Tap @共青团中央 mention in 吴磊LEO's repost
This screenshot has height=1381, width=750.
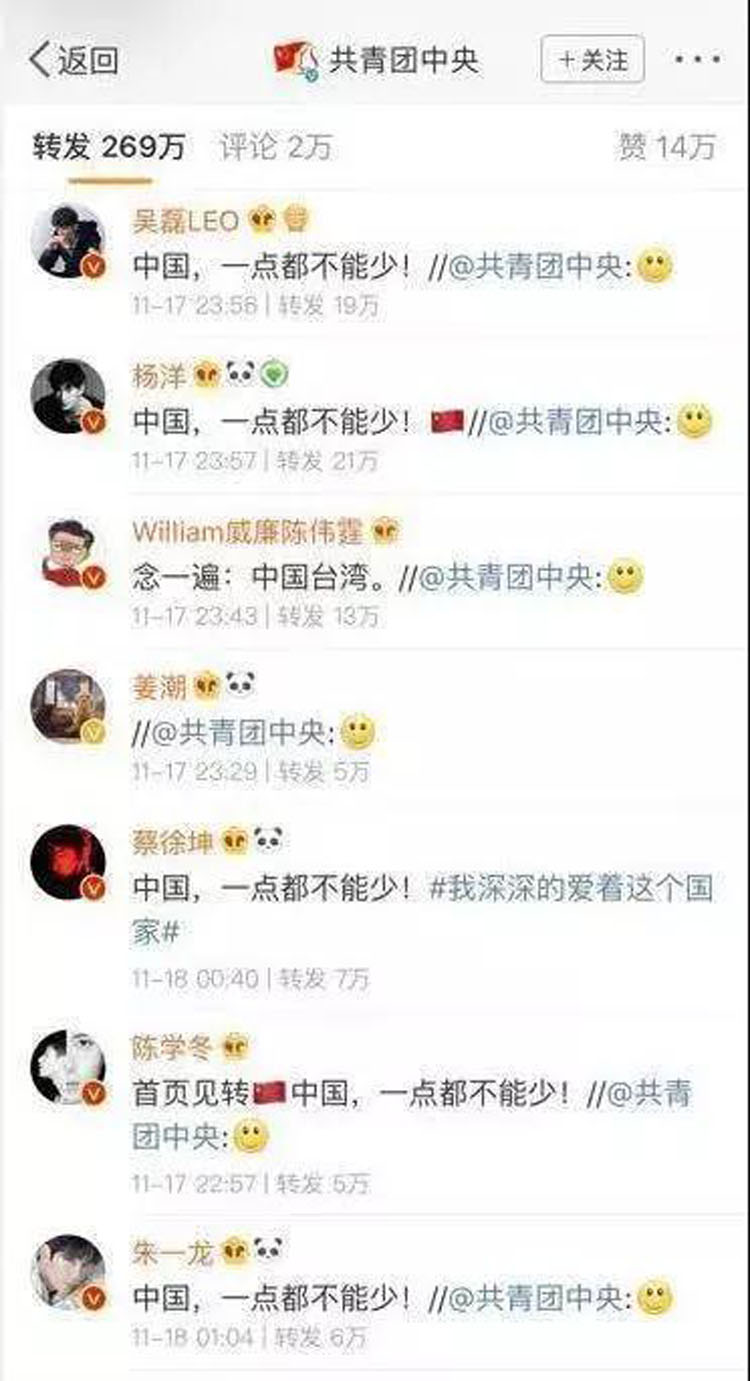538,267
